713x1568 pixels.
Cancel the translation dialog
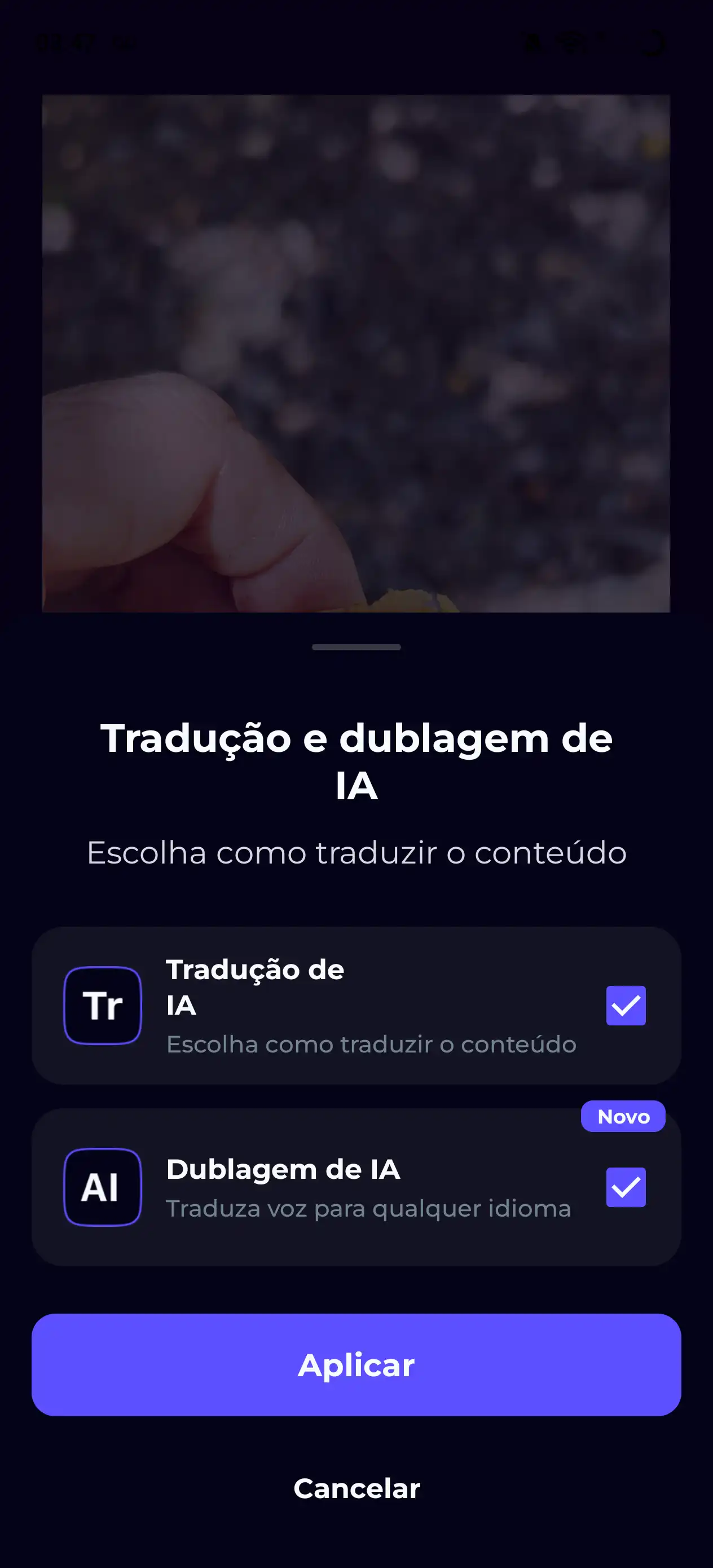click(x=356, y=1488)
